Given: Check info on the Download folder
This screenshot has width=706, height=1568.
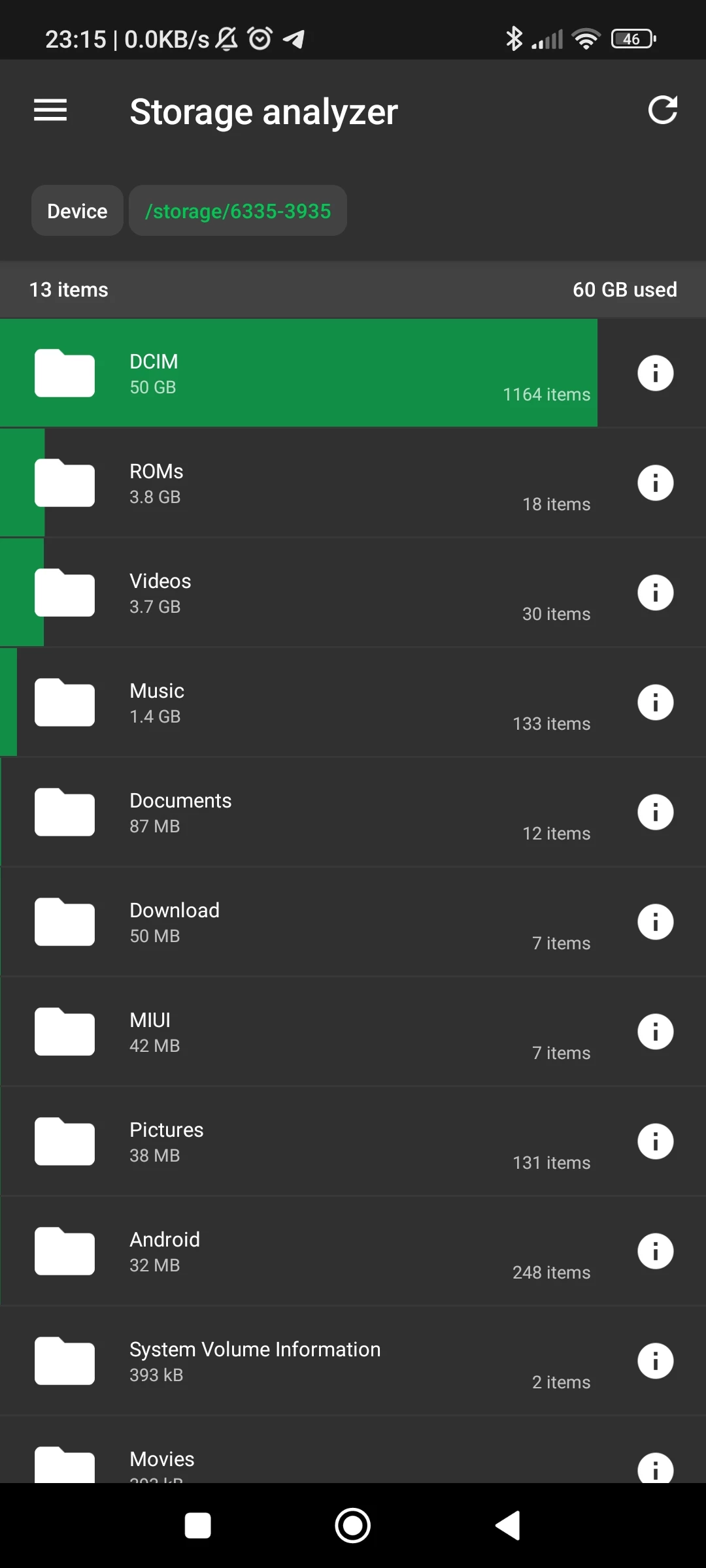Looking at the screenshot, I should point(655,923).
